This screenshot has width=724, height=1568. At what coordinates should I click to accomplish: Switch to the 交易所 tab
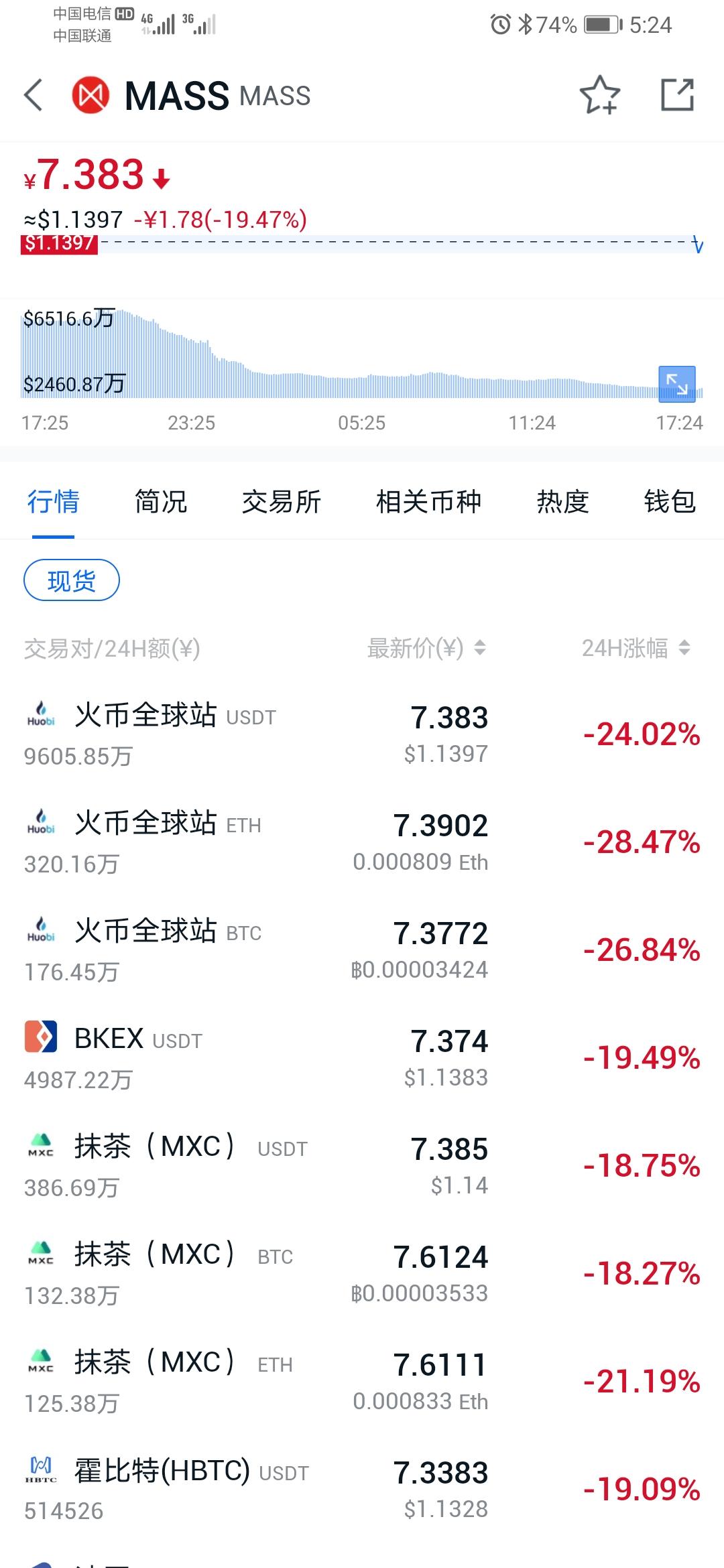click(282, 502)
